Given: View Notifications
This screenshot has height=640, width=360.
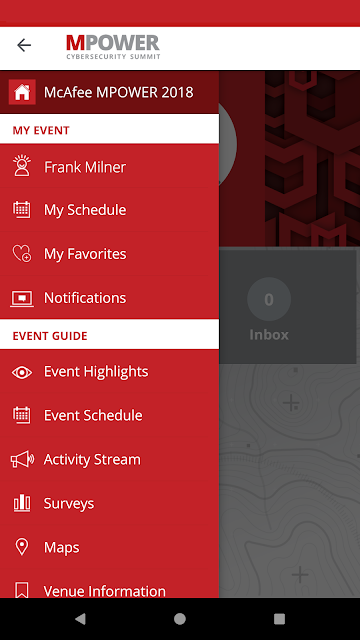Looking at the screenshot, I should click(x=109, y=298).
